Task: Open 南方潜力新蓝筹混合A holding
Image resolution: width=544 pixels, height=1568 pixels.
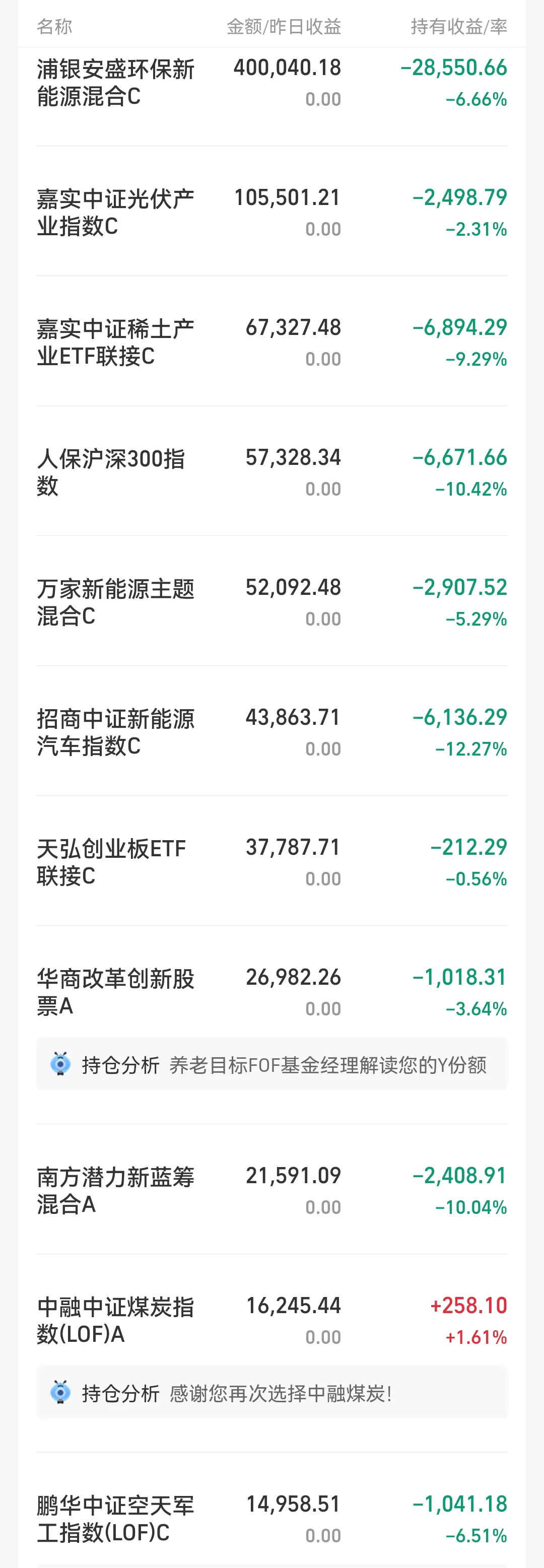Action: (x=271, y=1190)
